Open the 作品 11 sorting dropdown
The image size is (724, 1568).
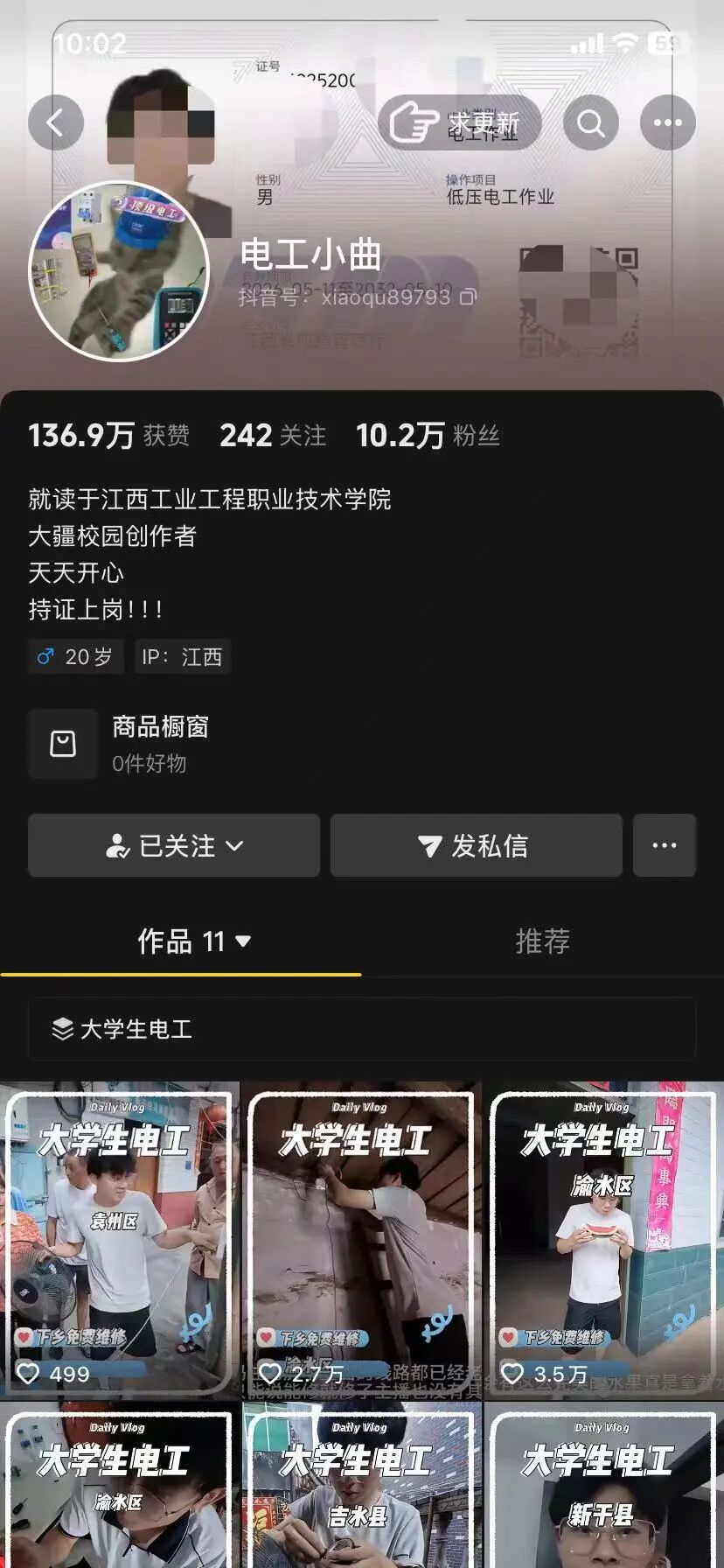(194, 941)
